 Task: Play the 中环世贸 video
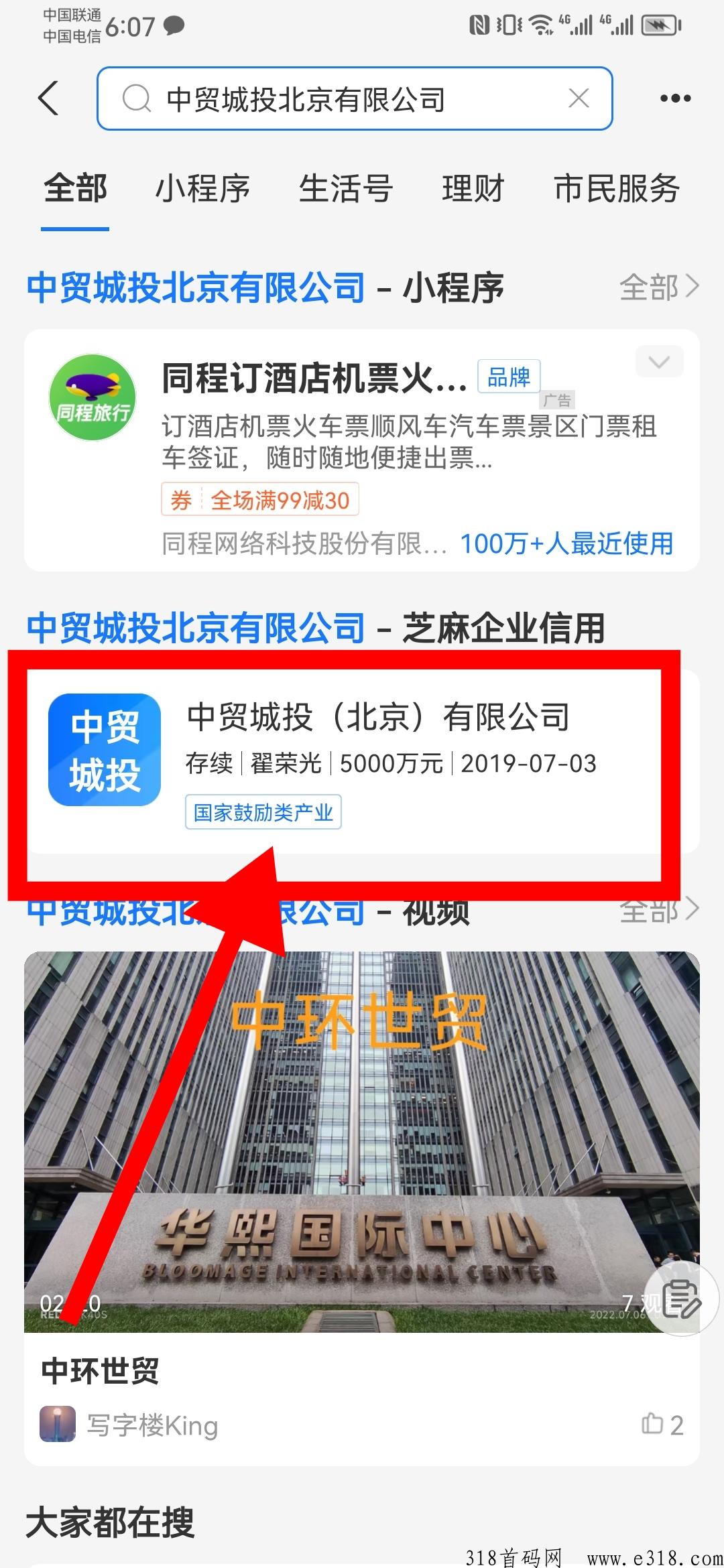pyautogui.click(x=362, y=1141)
